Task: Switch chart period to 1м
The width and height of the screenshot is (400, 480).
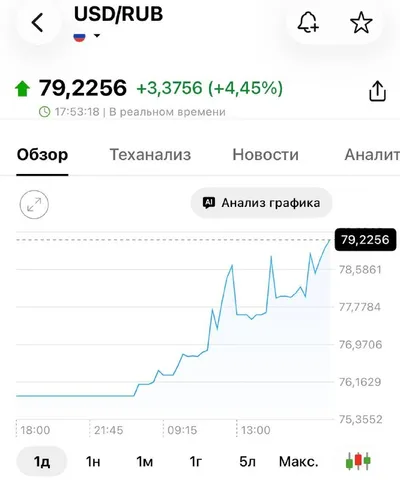Action: [x=145, y=462]
